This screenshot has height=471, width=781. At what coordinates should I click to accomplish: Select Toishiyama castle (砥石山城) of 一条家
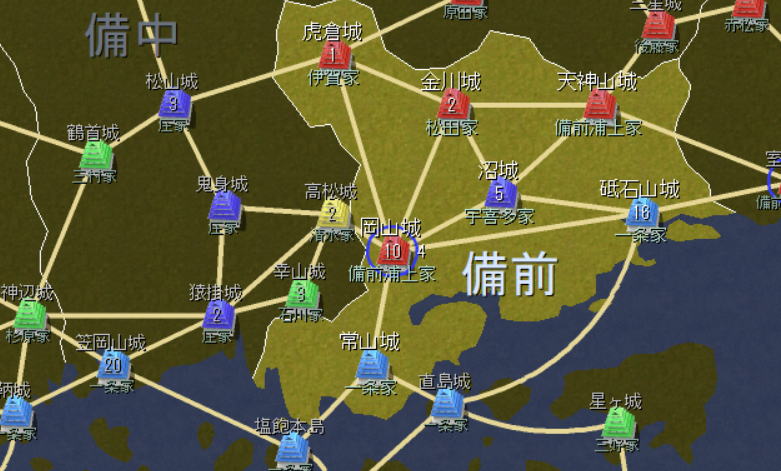[641, 212]
